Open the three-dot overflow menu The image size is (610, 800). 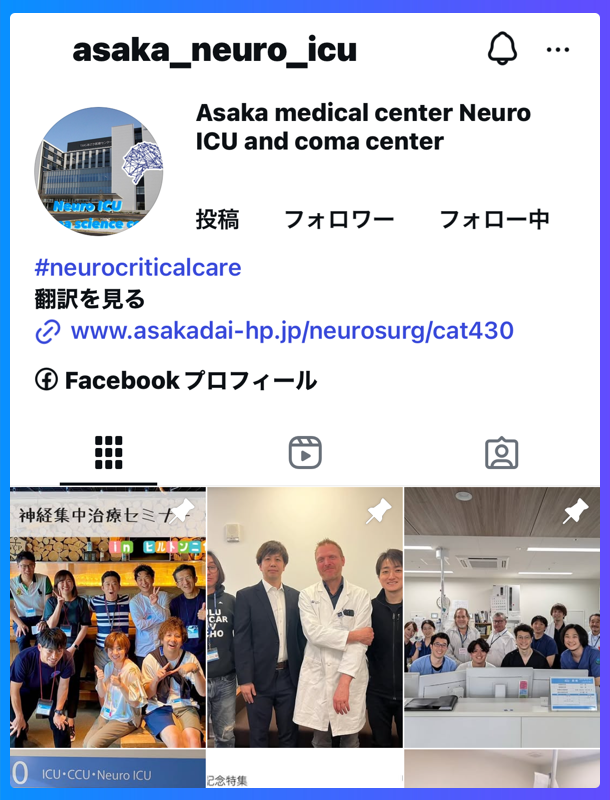click(x=558, y=50)
